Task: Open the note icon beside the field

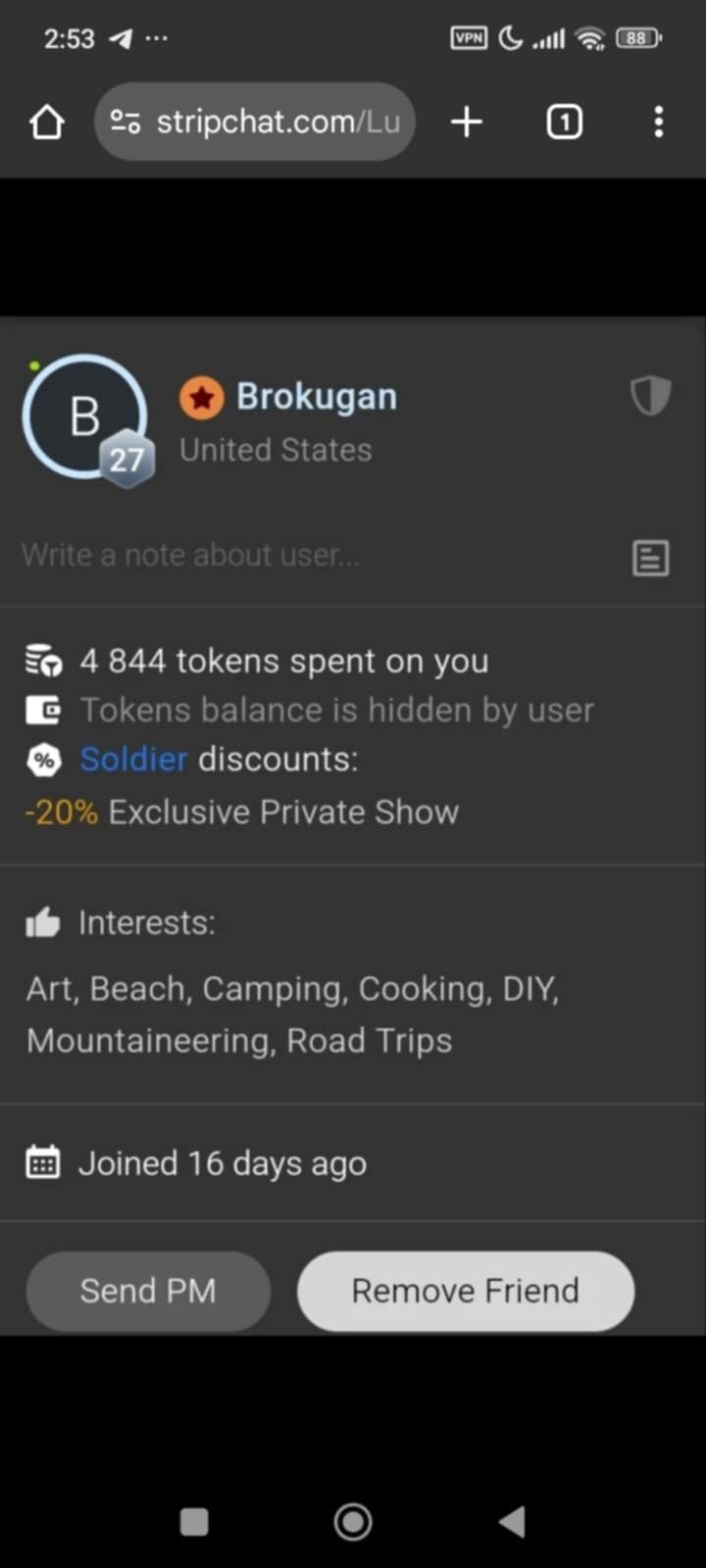Action: pos(650,558)
